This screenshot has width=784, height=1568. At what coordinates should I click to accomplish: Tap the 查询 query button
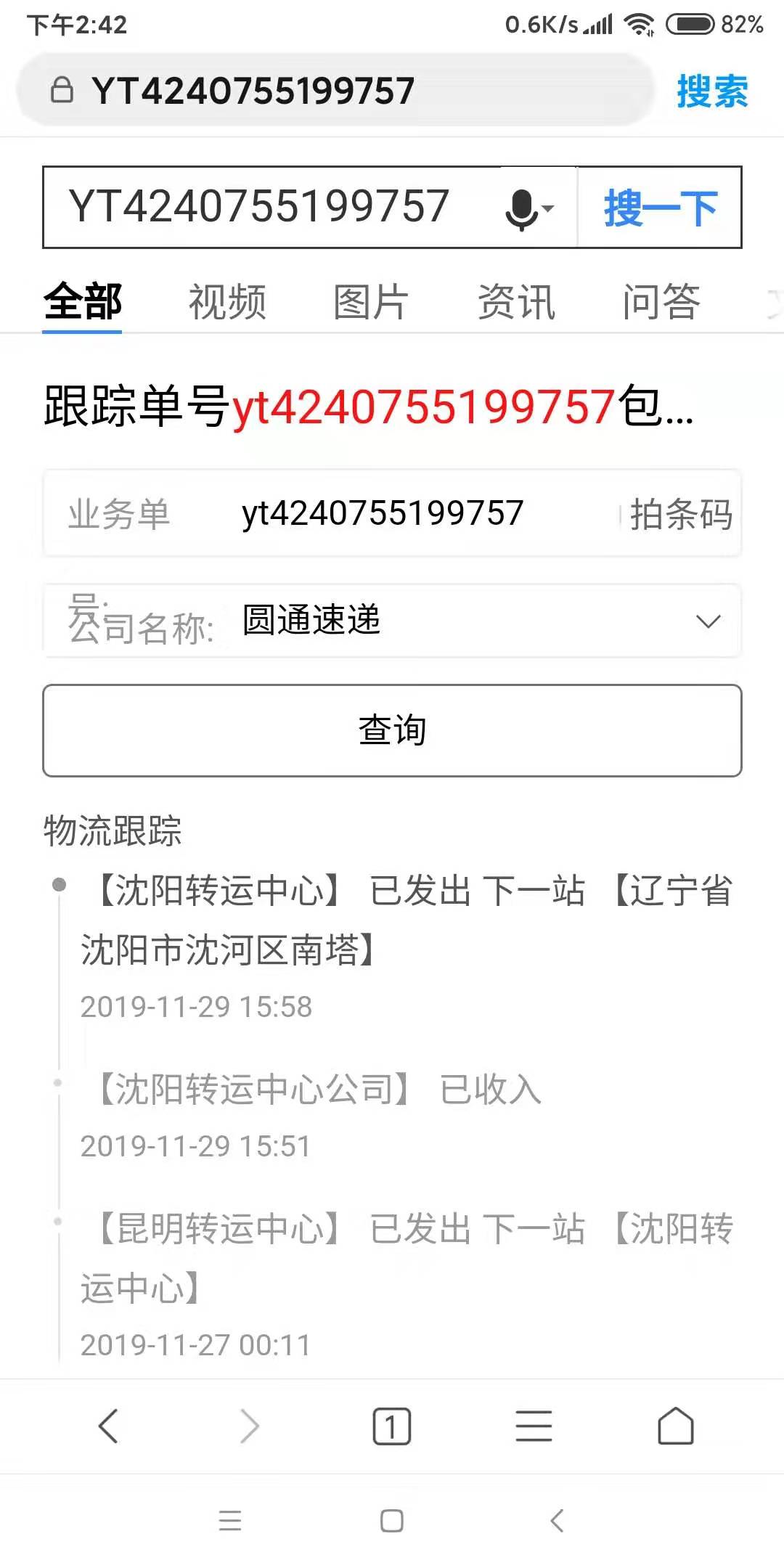click(x=392, y=730)
